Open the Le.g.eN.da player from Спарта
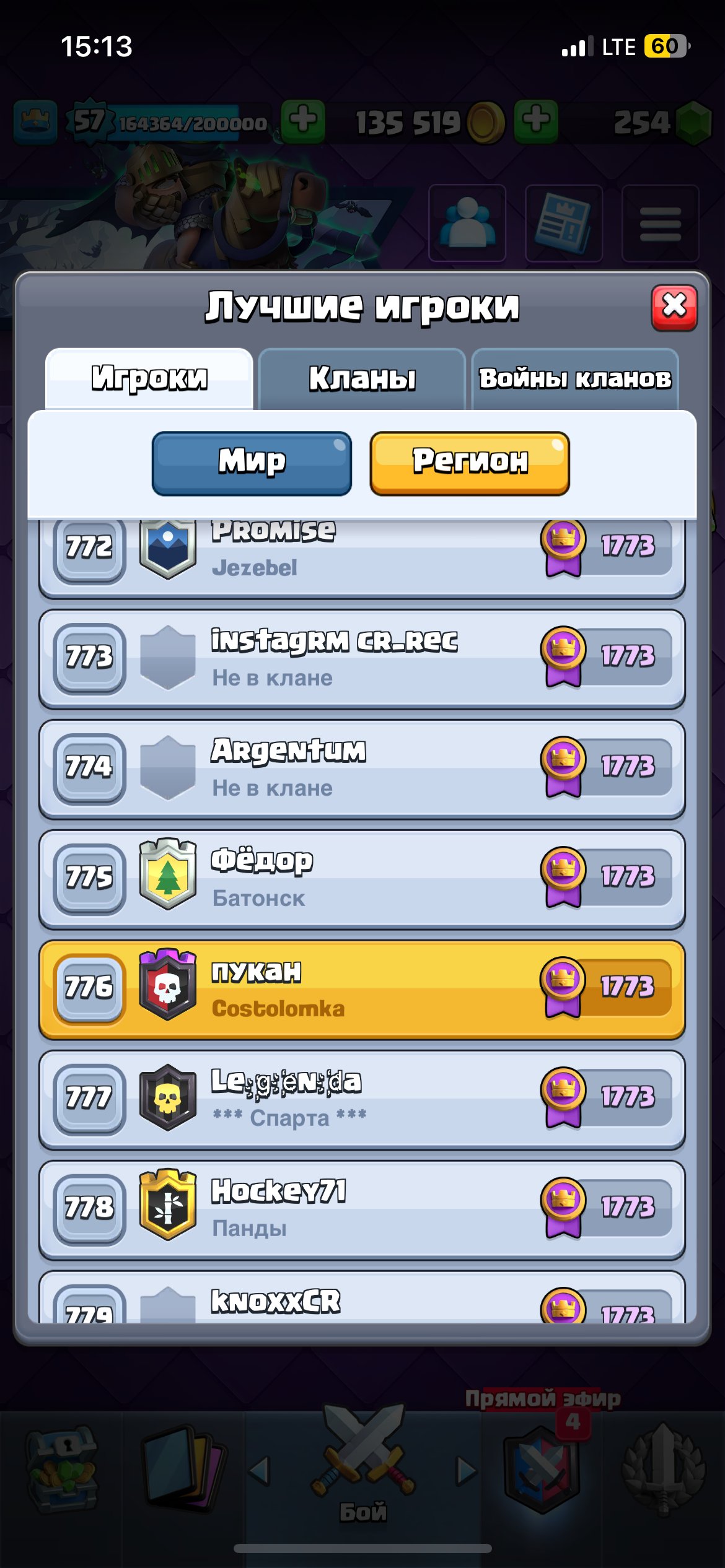725x1568 pixels. tap(362, 1099)
